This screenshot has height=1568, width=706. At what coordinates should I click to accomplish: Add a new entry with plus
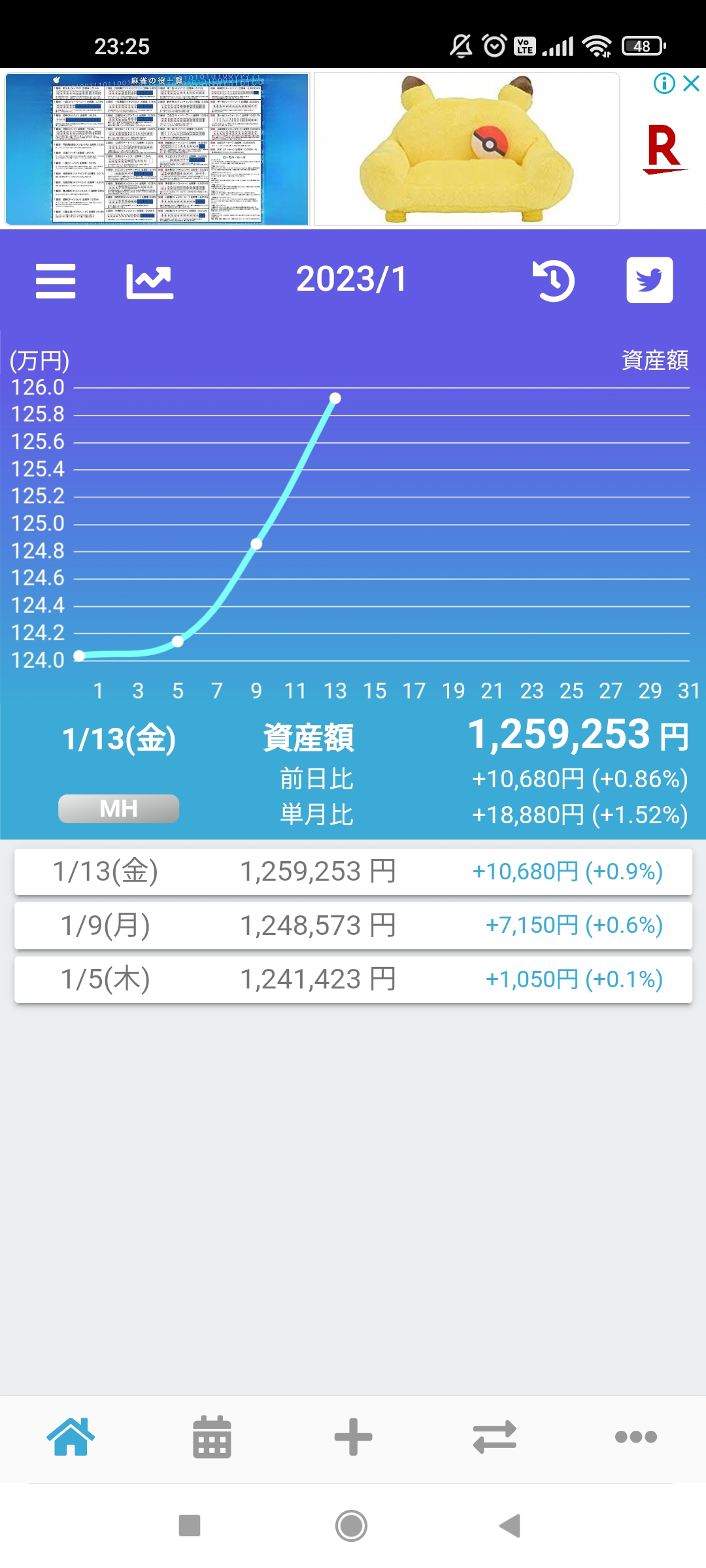coord(353,1437)
